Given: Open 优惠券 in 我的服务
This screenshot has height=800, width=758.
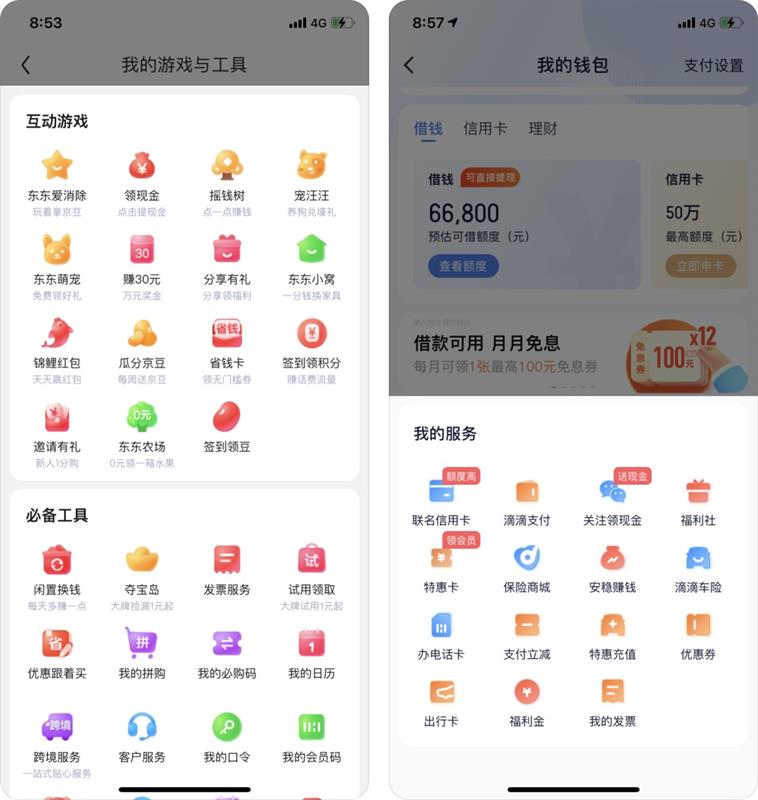Looking at the screenshot, I should (x=698, y=634).
